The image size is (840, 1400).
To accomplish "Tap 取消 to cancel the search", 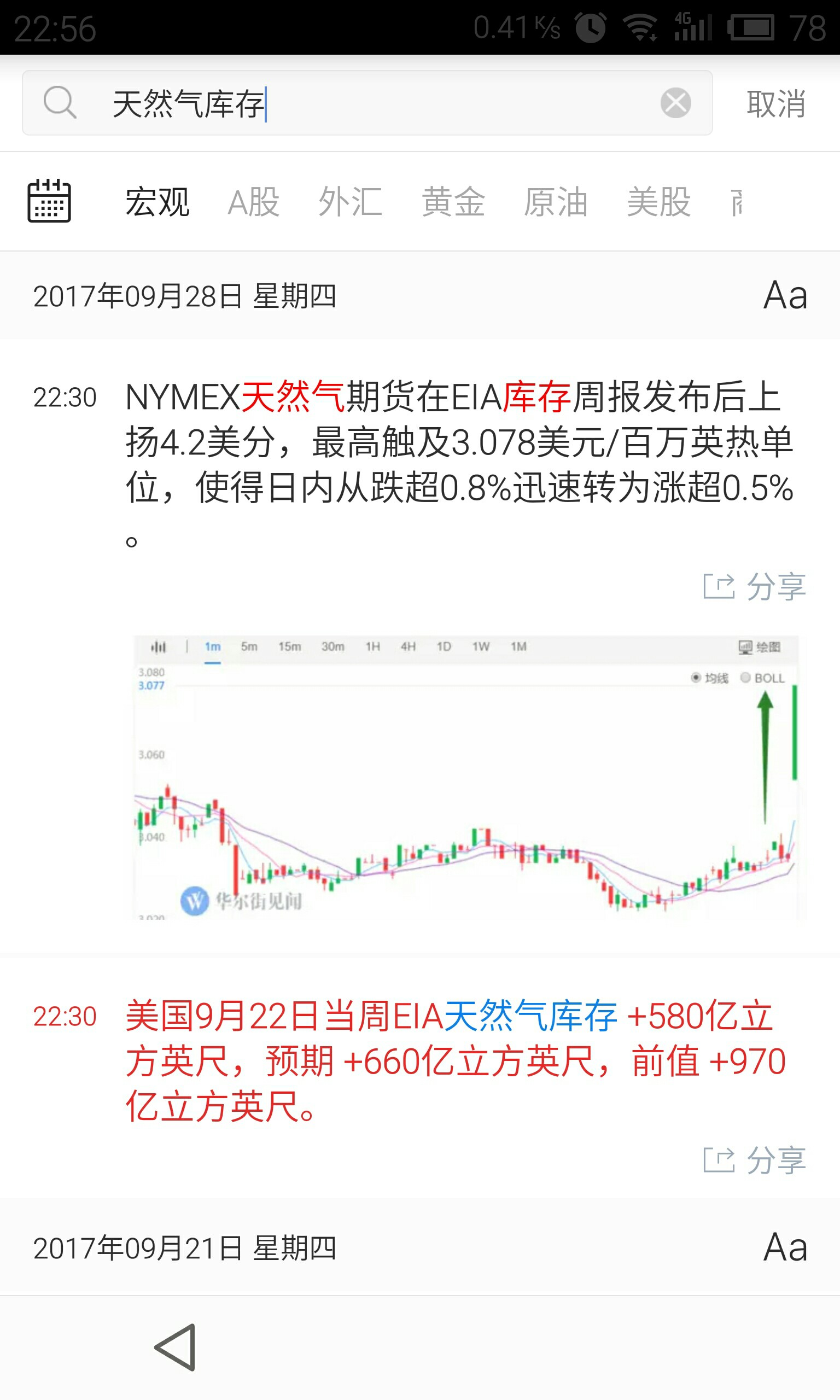I will (x=776, y=103).
